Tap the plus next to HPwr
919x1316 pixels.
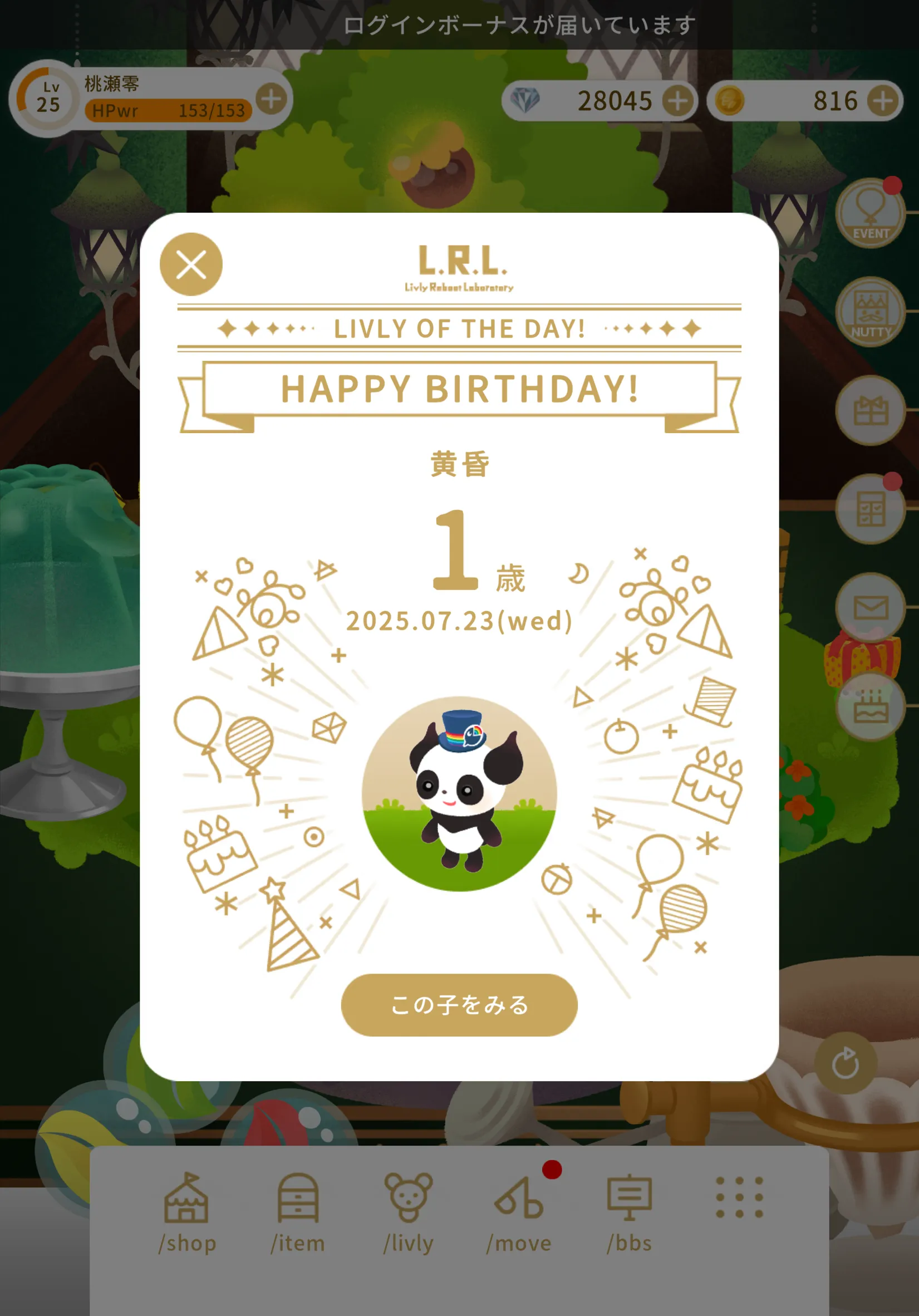(x=271, y=100)
